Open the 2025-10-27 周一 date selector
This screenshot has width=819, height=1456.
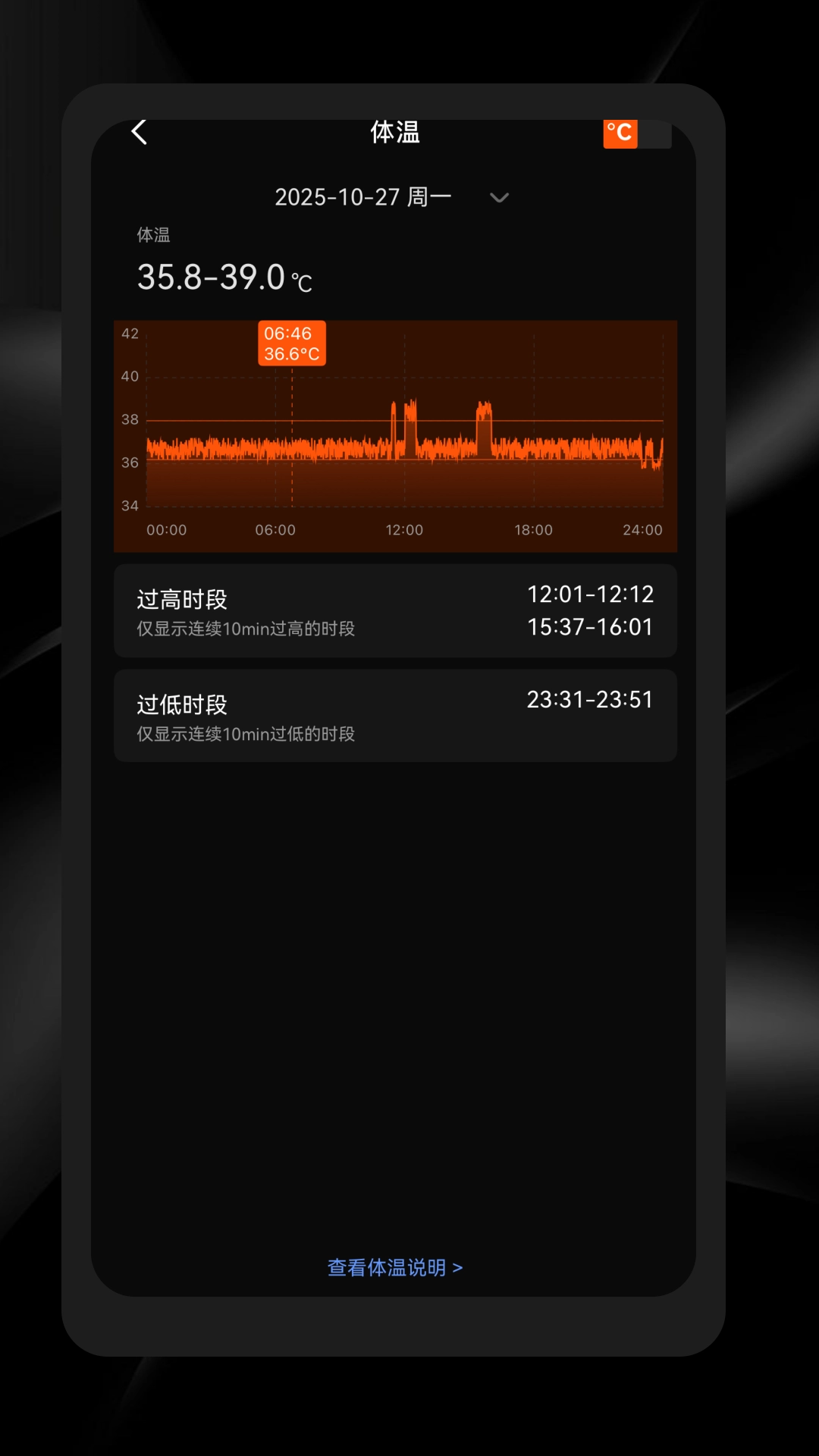[x=362, y=196]
